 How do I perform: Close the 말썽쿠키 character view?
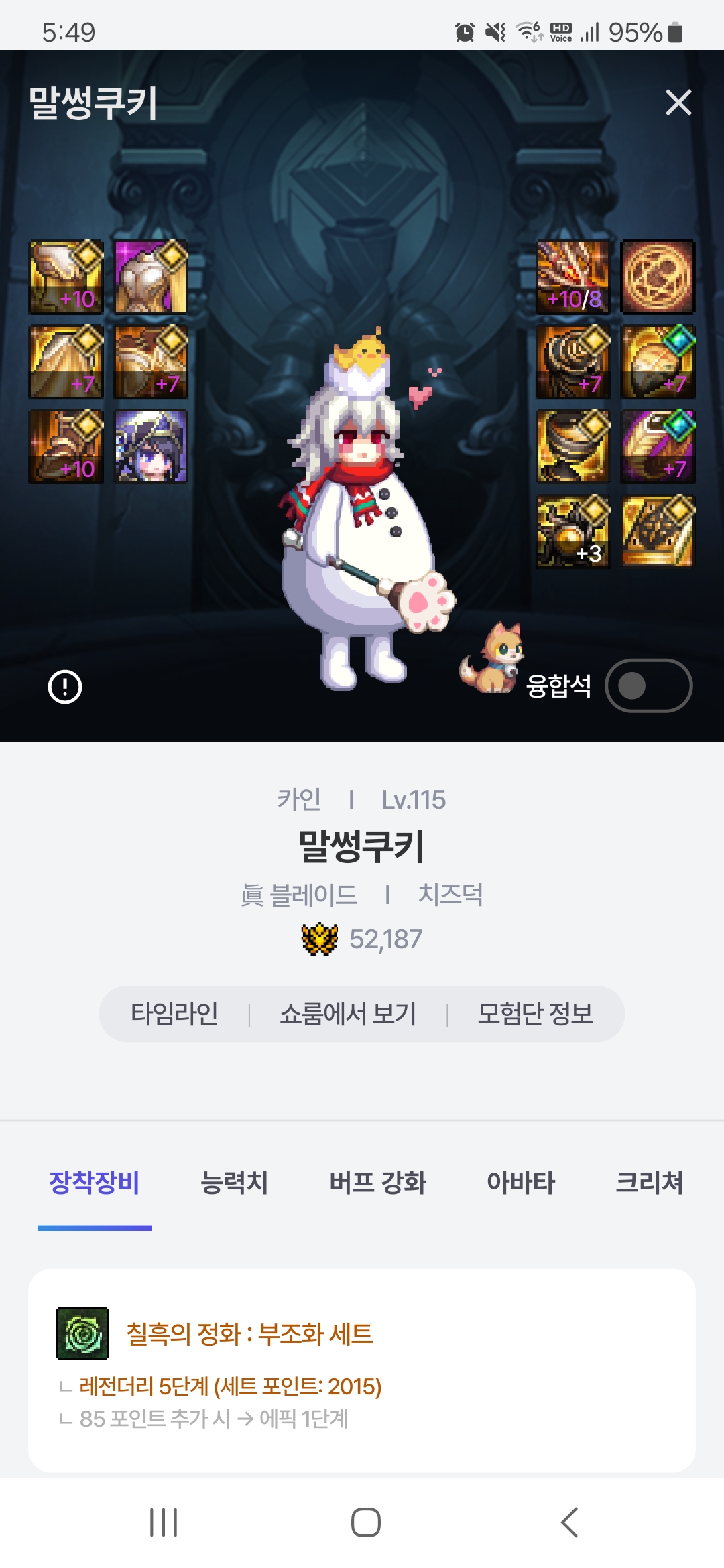pyautogui.click(x=678, y=103)
